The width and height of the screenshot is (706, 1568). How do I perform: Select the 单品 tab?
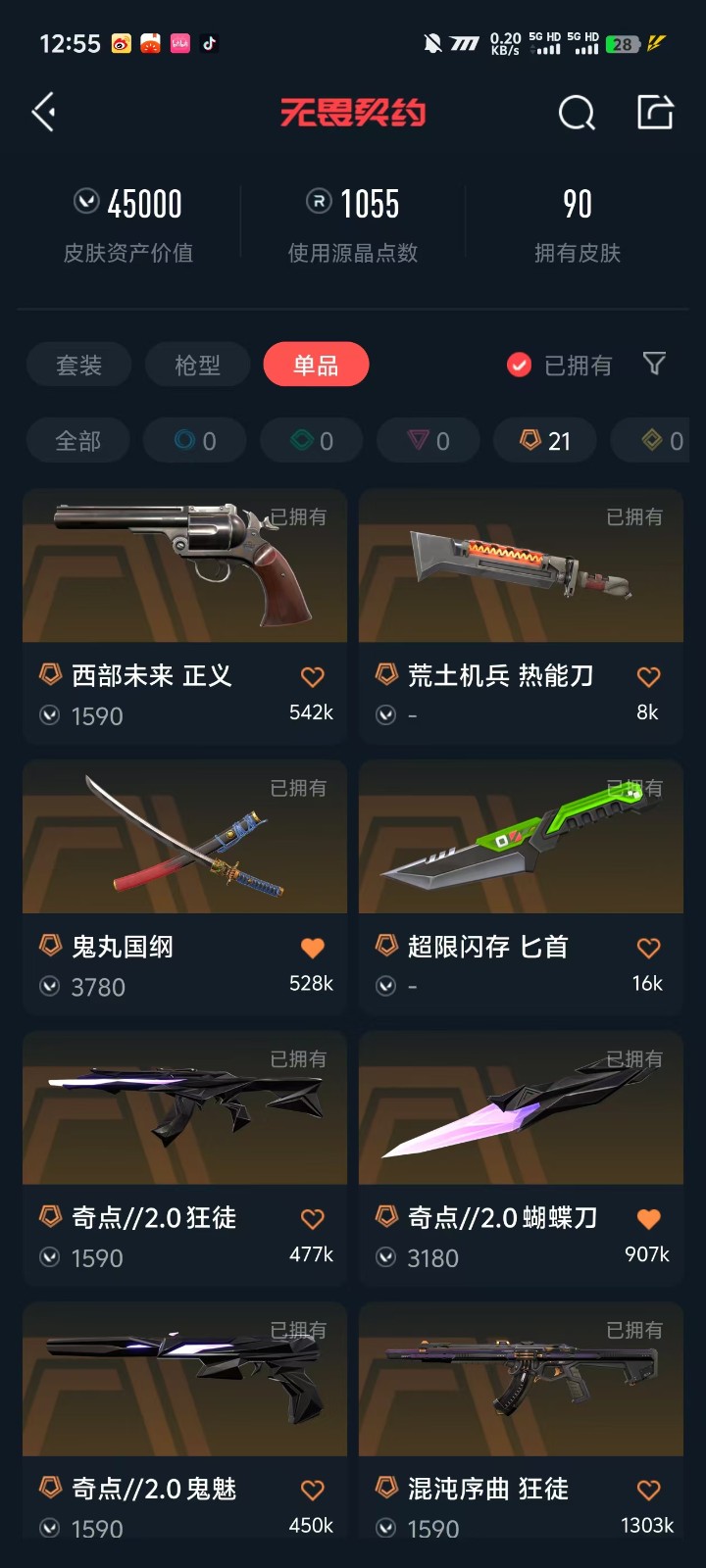tap(316, 366)
